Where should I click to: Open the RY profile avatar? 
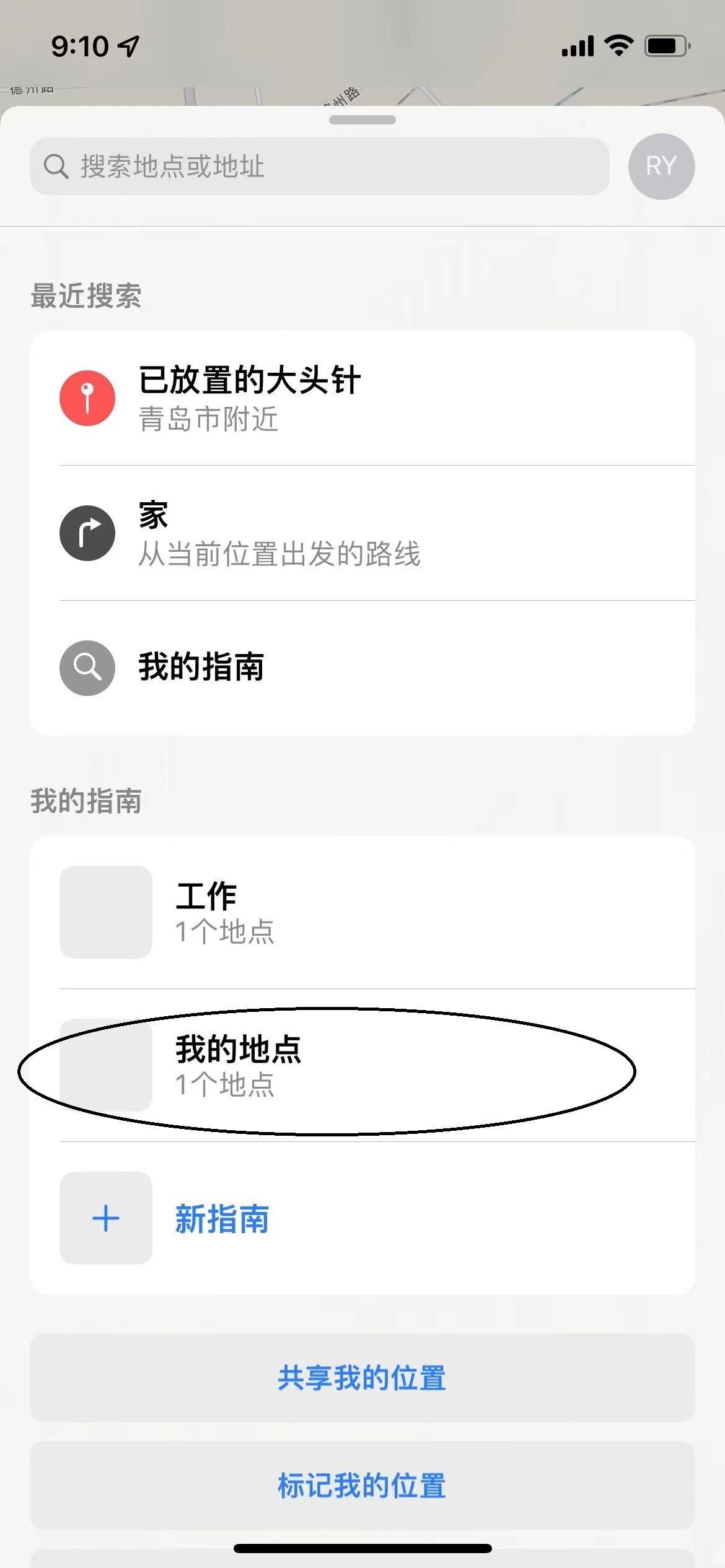click(661, 167)
